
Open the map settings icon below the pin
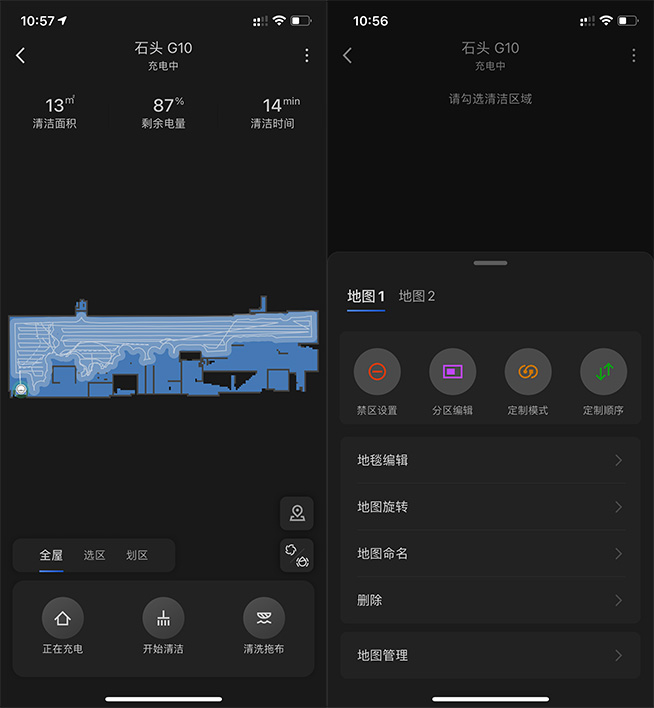297,555
